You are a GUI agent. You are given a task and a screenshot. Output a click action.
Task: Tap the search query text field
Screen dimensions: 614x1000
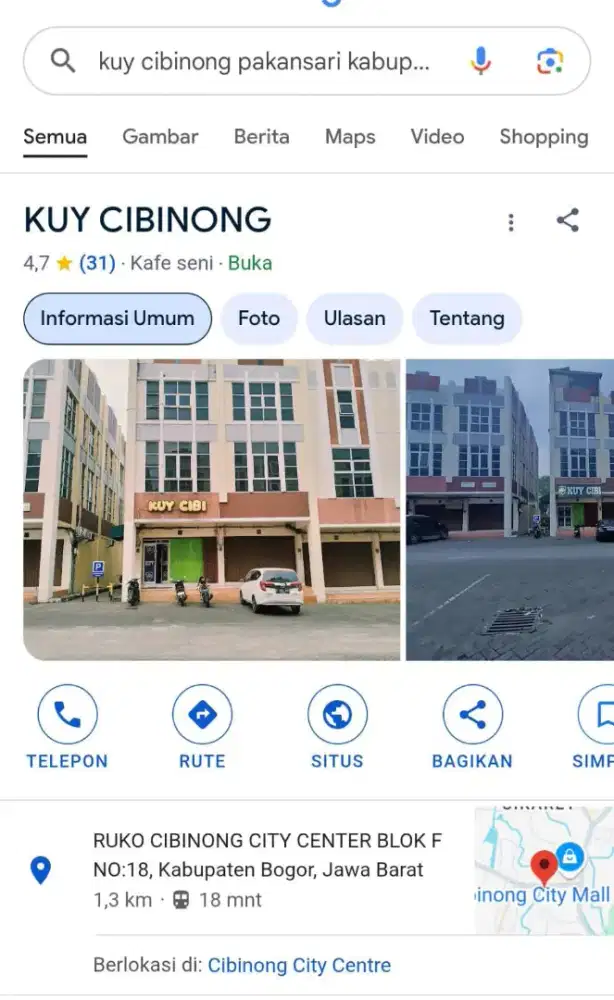click(264, 62)
